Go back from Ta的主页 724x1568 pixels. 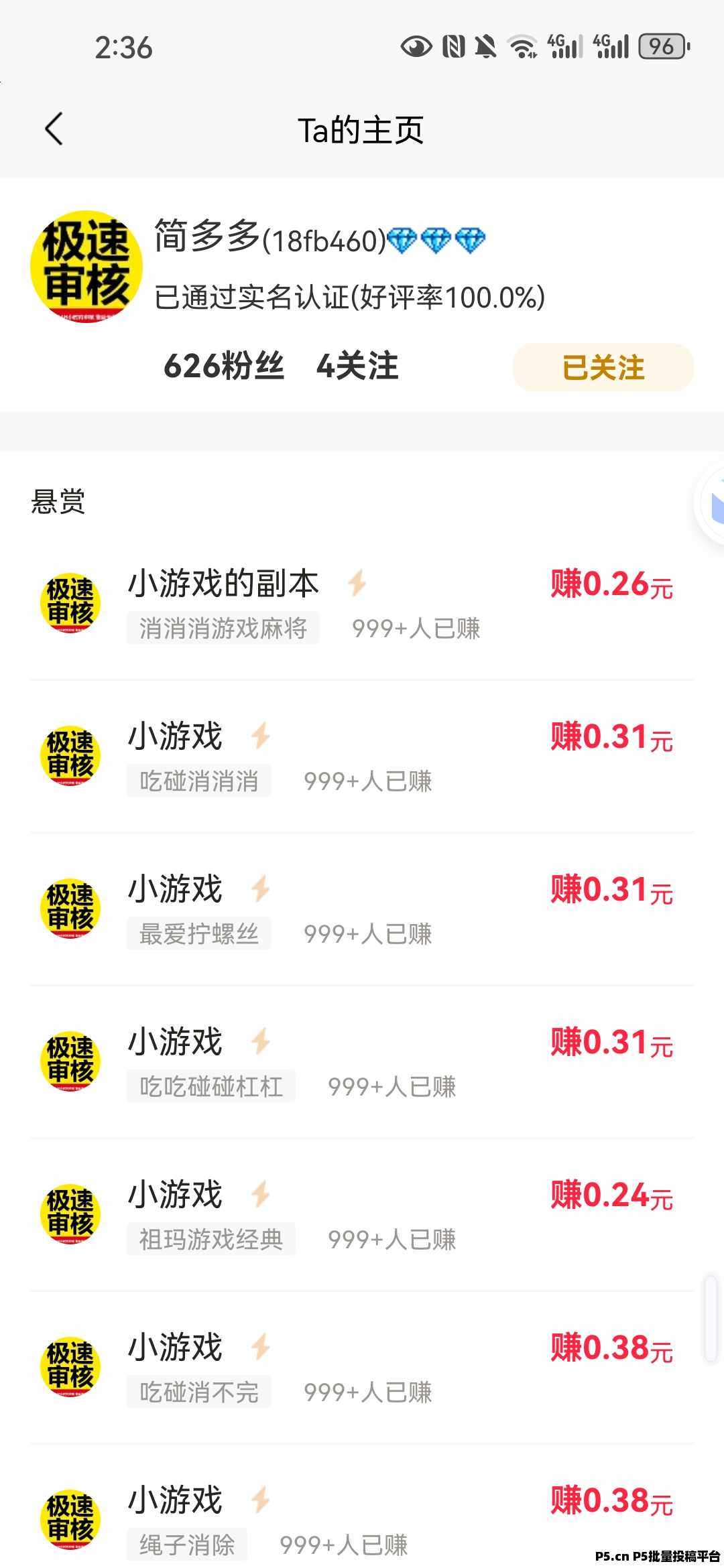[54, 129]
